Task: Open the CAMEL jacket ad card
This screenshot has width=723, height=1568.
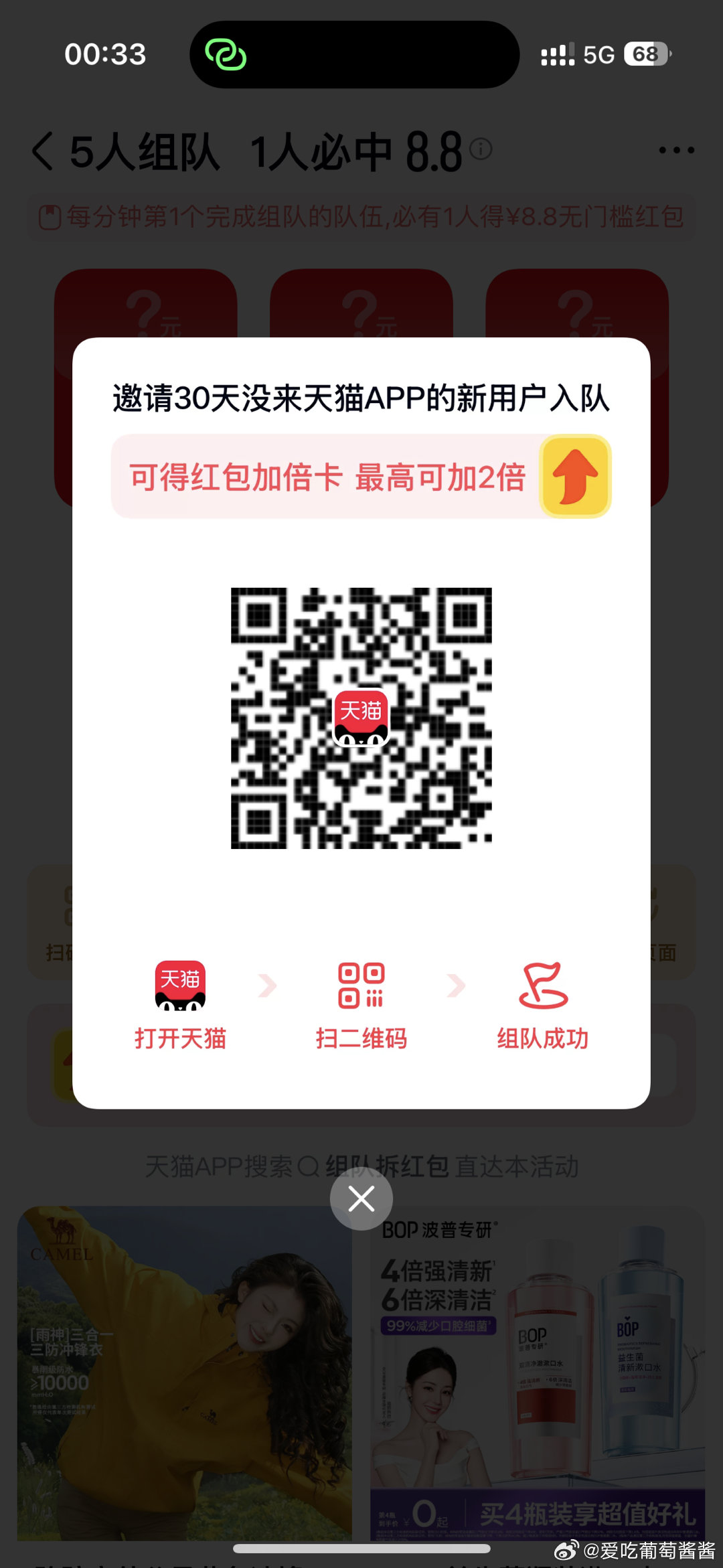Action: (184, 1373)
